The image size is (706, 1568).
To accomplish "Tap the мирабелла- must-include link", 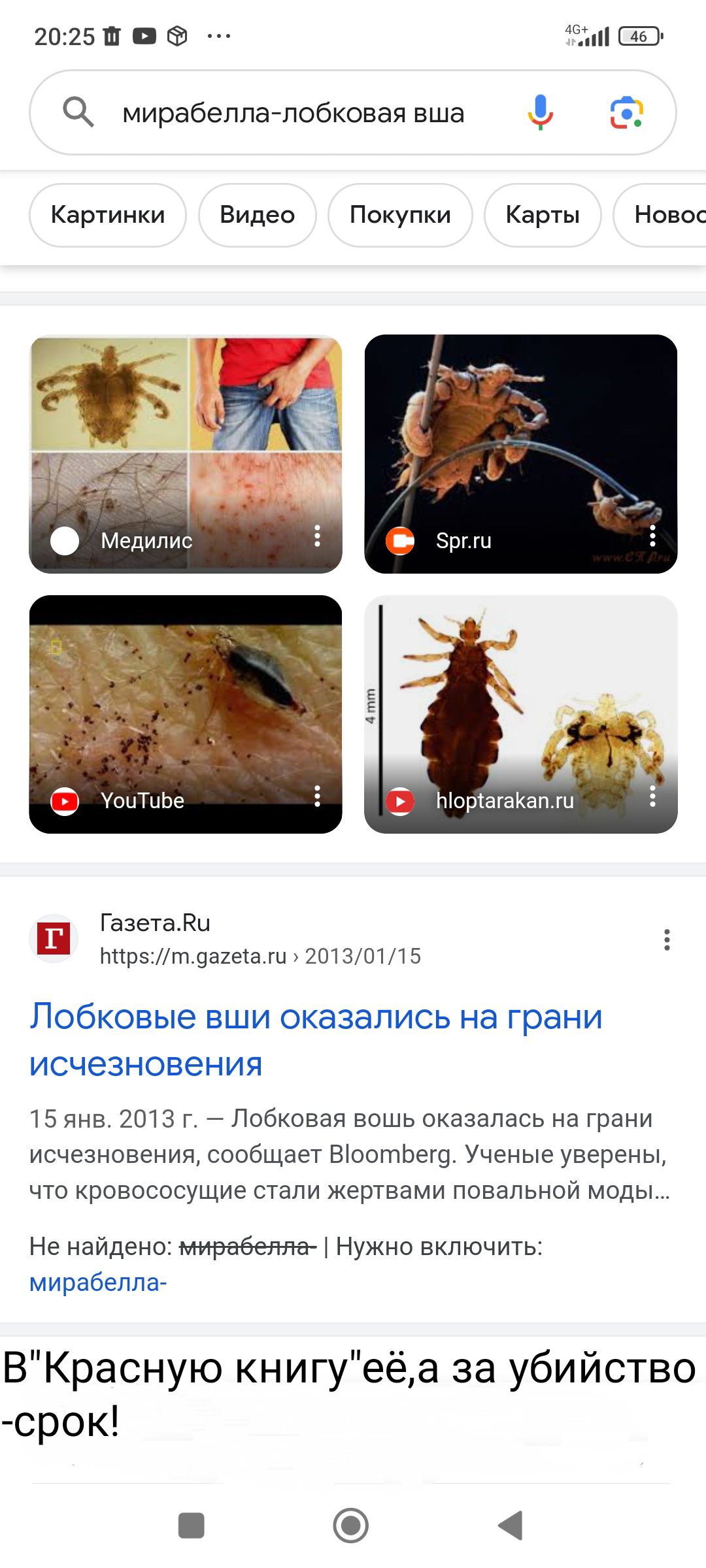I will (x=98, y=1282).
